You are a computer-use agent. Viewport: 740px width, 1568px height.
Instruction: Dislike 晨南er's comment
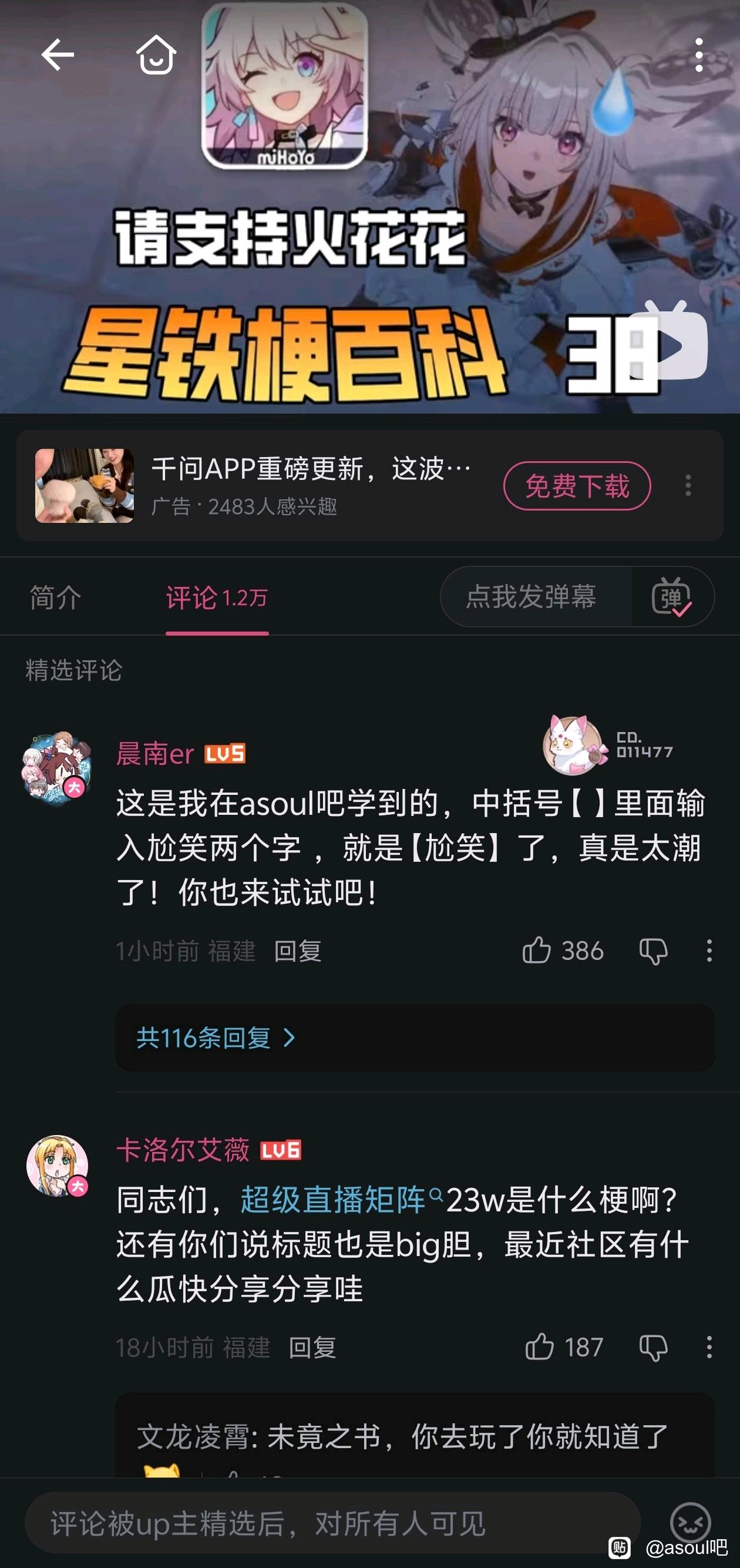pyautogui.click(x=653, y=950)
